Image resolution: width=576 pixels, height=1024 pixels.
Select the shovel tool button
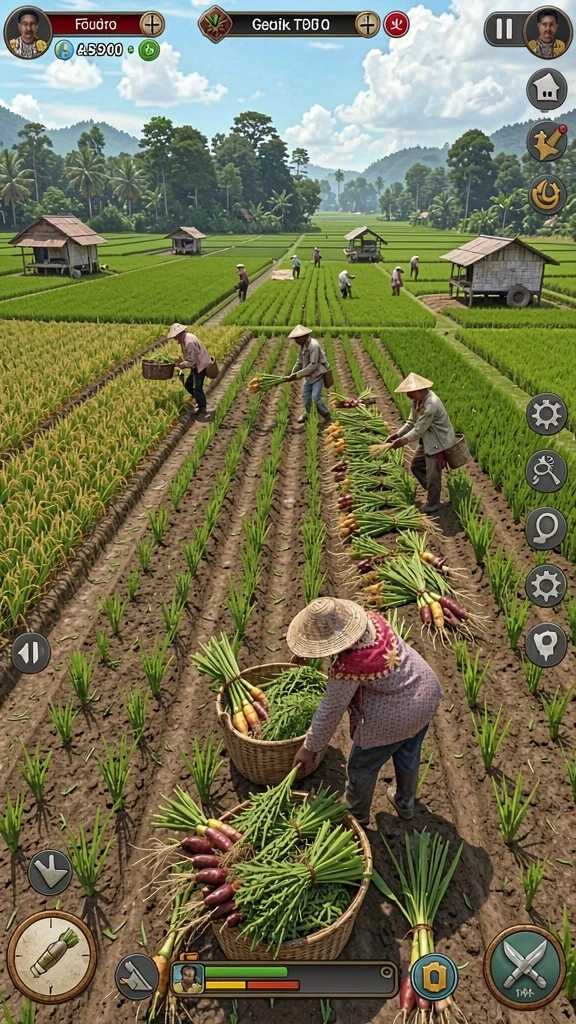pyautogui.click(x=137, y=976)
